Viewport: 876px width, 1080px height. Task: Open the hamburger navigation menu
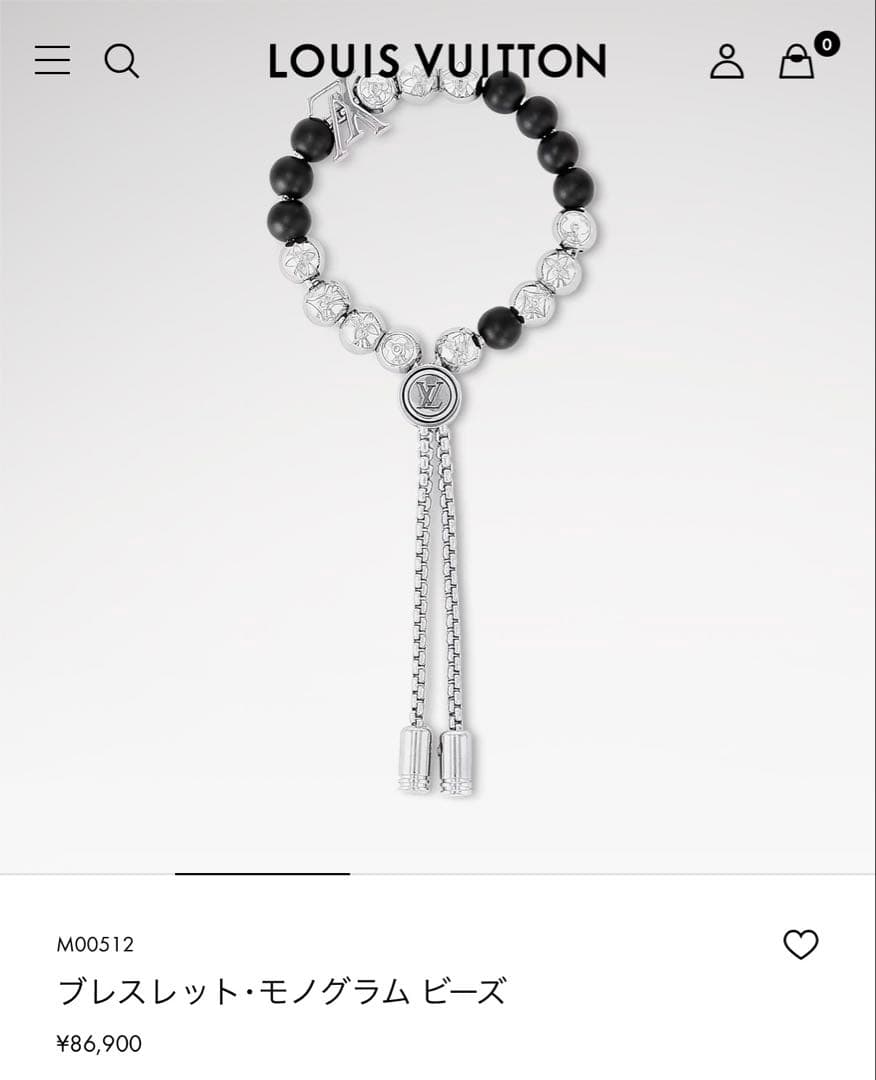coord(52,61)
